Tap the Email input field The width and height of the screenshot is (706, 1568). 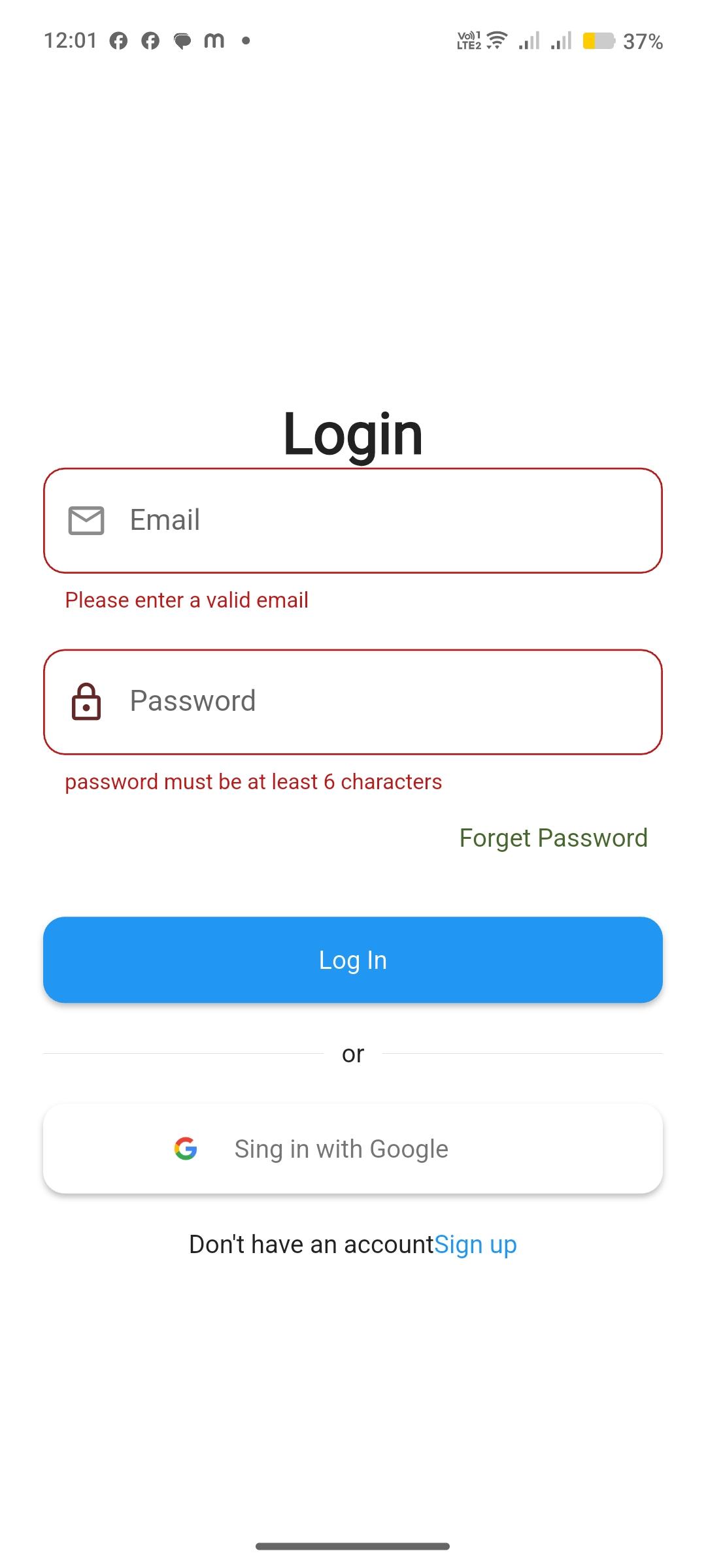click(353, 521)
